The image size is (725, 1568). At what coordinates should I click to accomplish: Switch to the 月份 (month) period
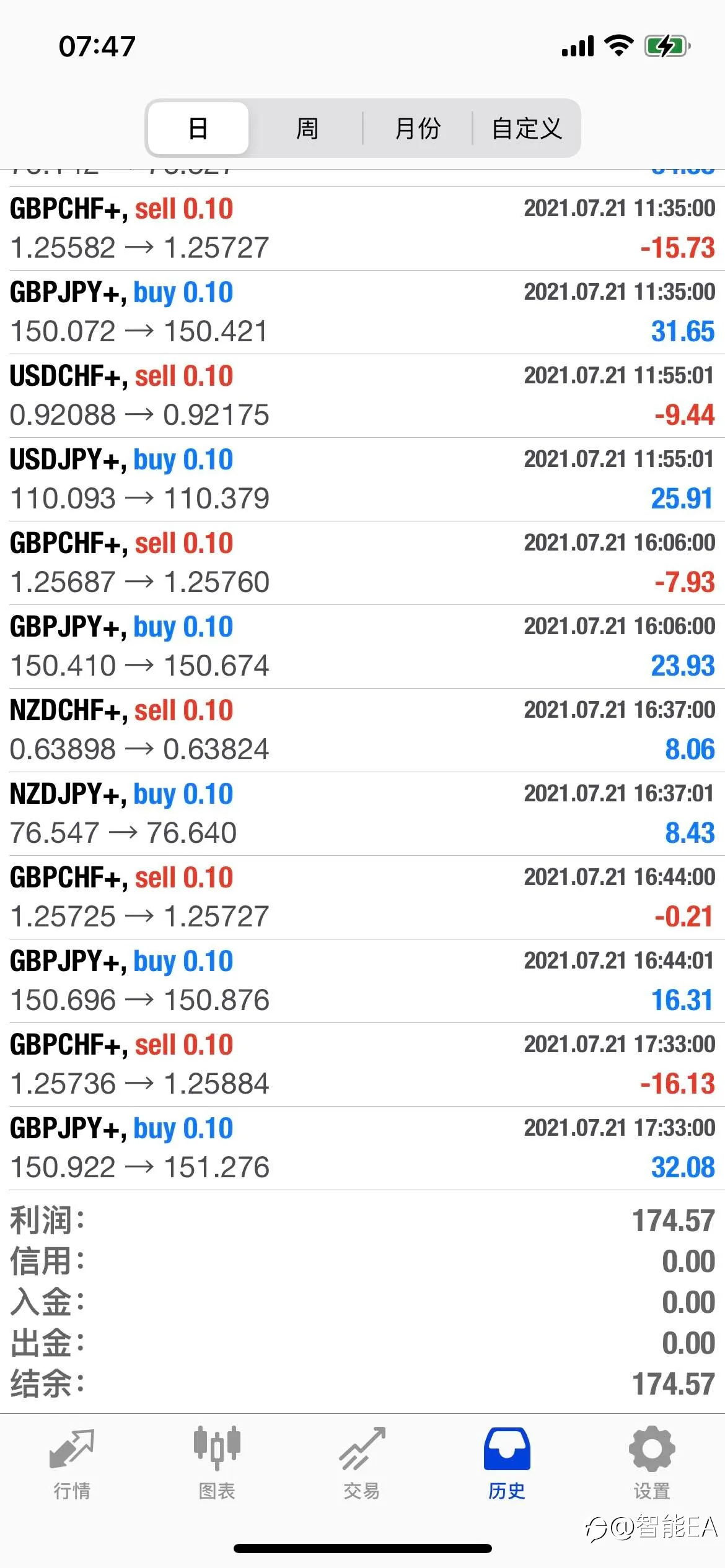(418, 128)
